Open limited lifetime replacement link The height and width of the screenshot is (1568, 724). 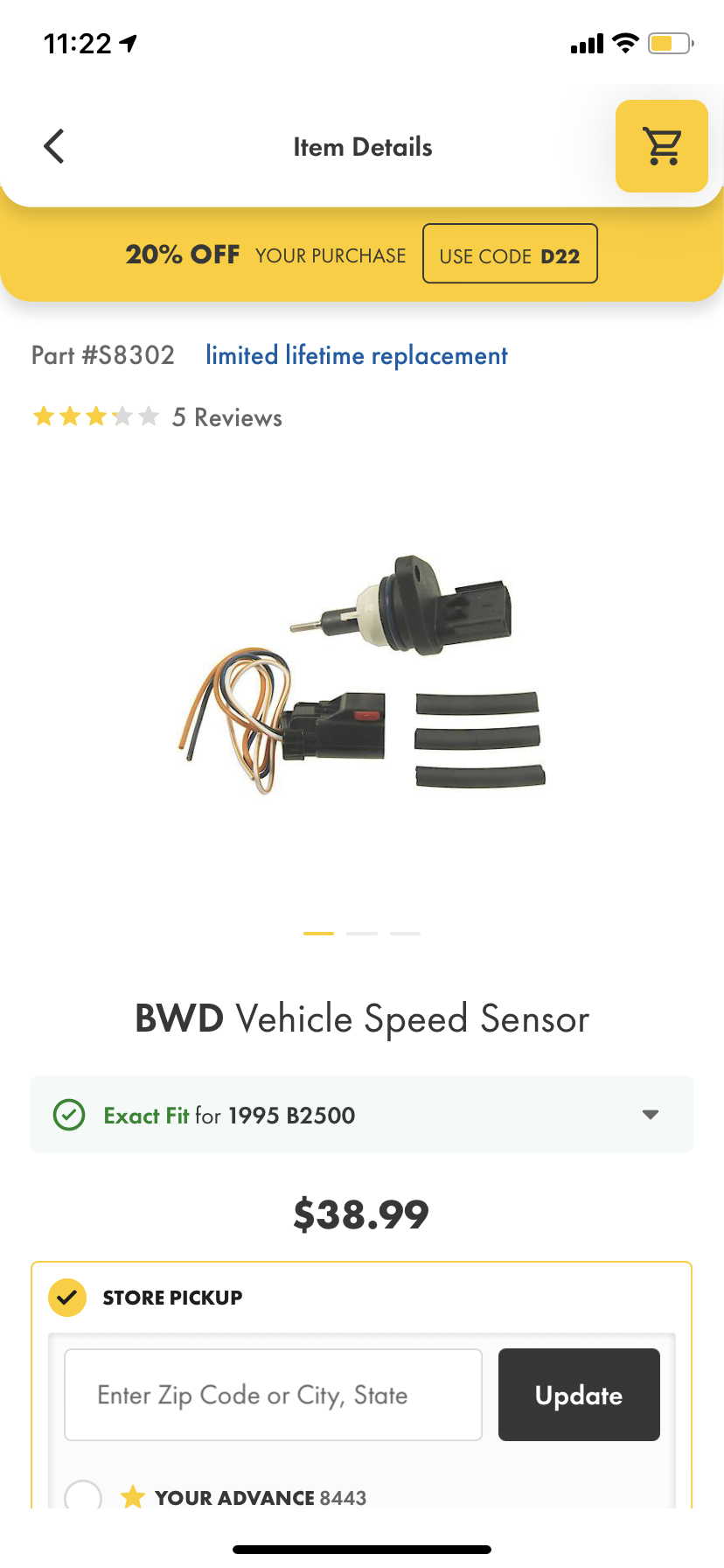click(356, 355)
